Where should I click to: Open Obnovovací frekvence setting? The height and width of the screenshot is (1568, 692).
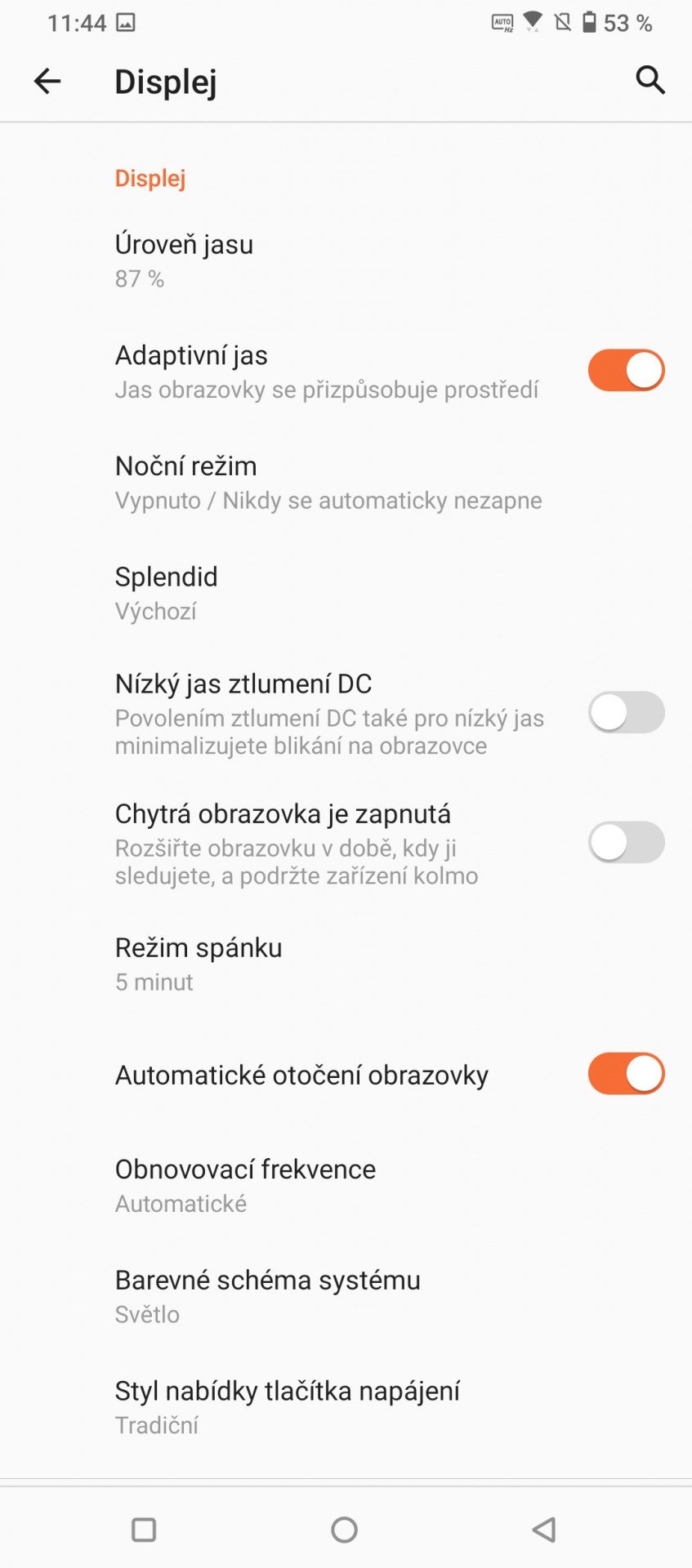tap(346, 1185)
